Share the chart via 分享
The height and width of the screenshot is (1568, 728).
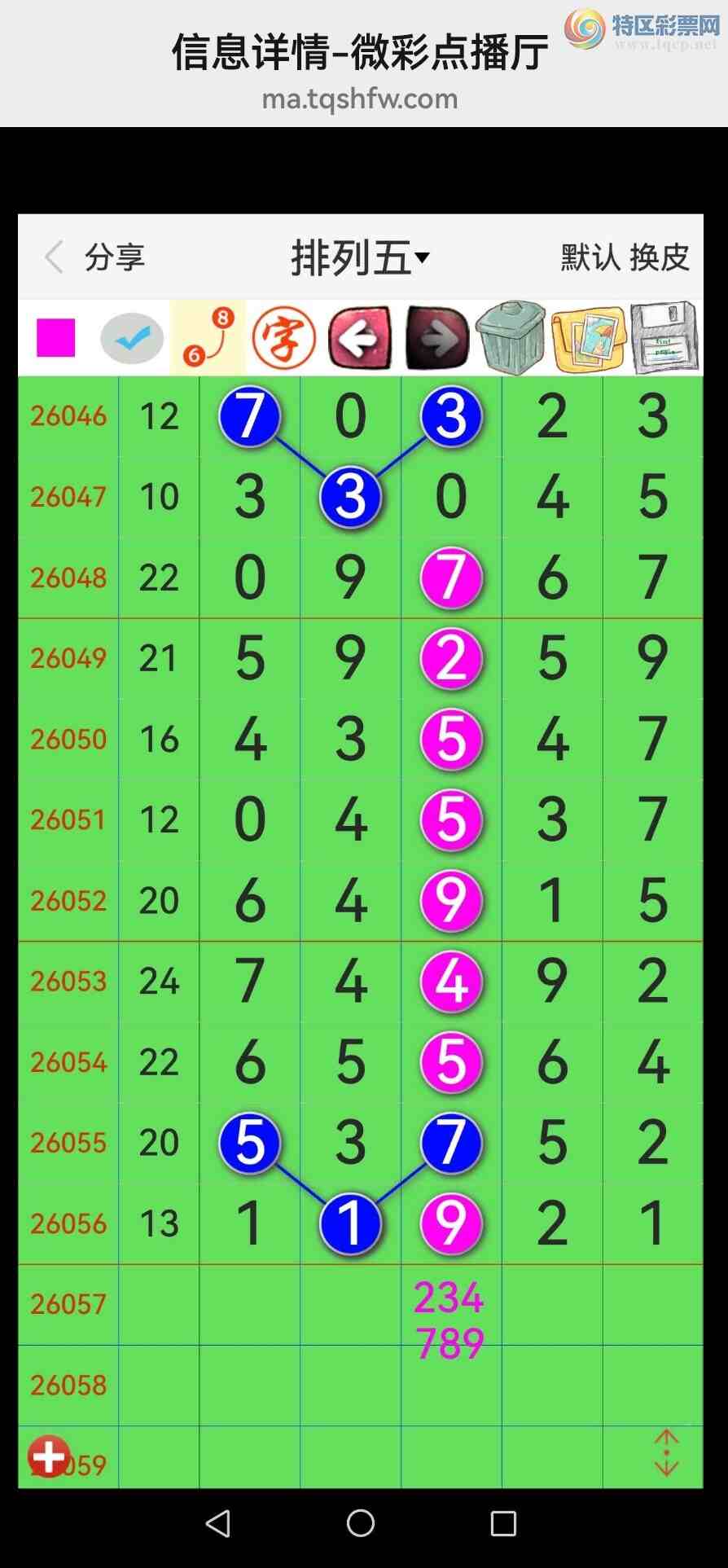[115, 257]
